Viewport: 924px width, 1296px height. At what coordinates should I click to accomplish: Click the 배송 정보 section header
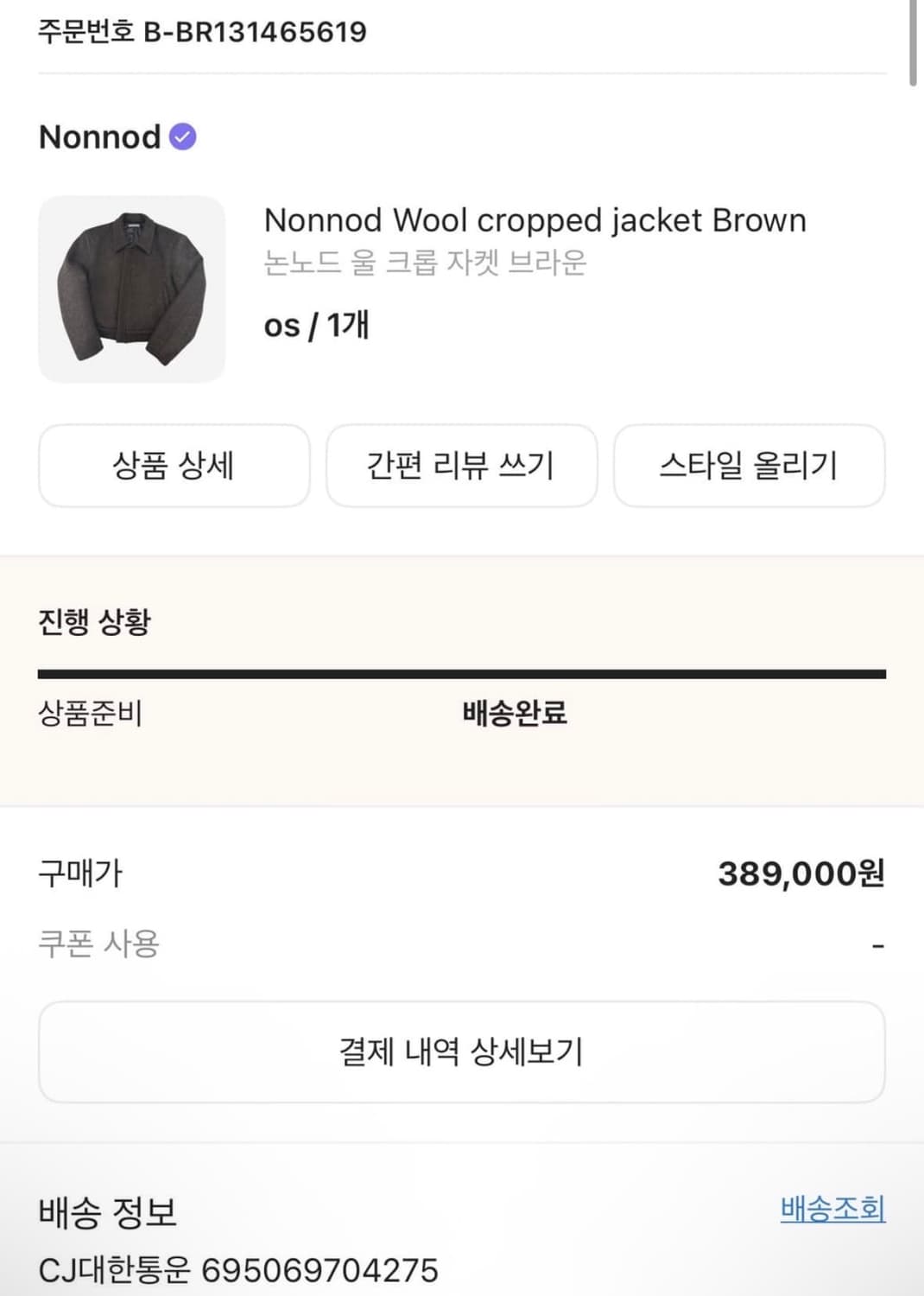click(106, 1213)
